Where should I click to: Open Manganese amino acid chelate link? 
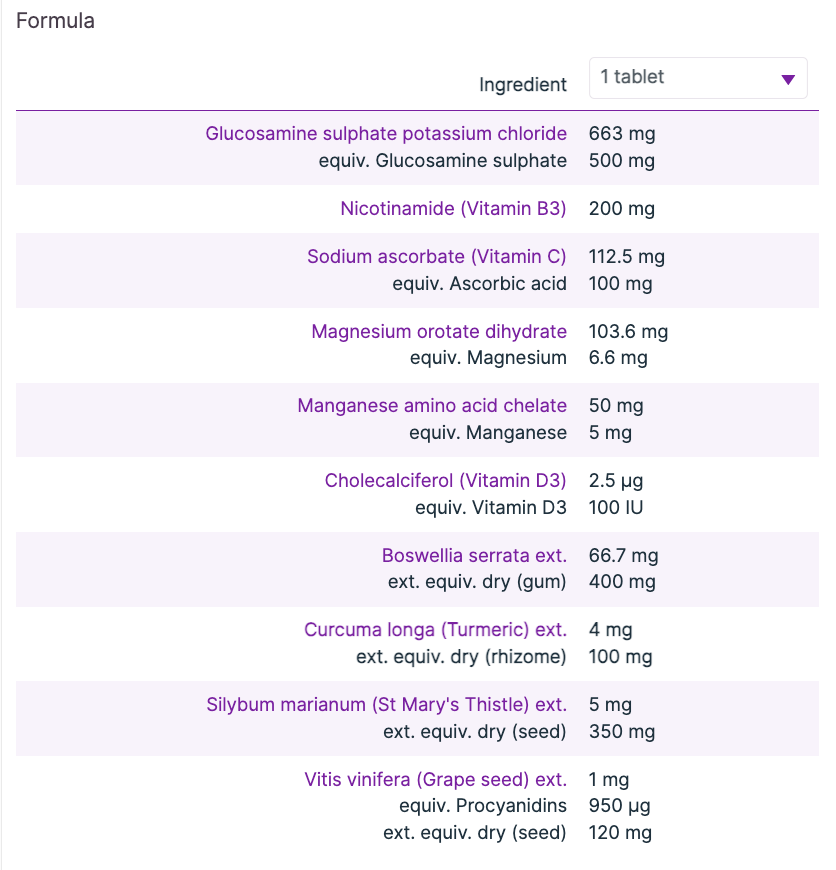[431, 406]
